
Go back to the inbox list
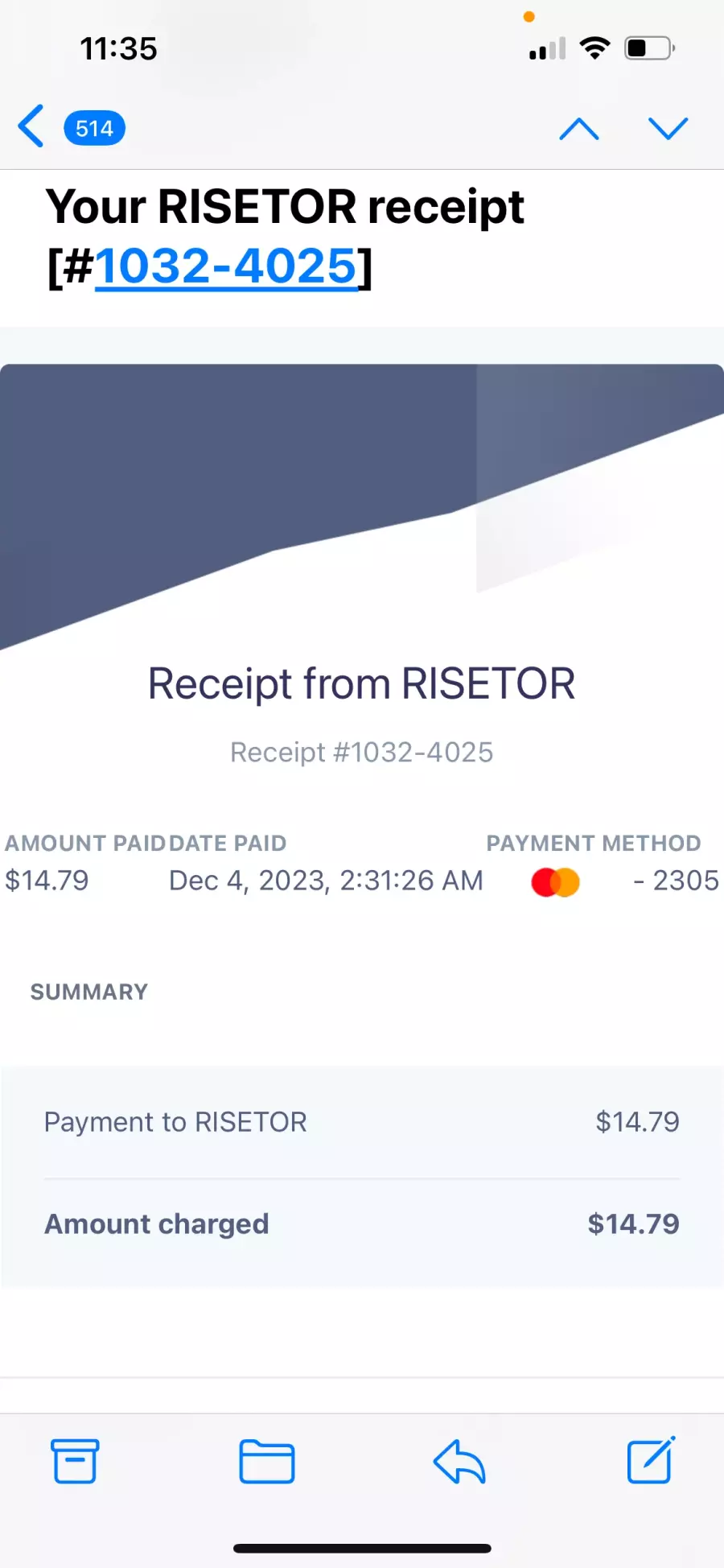[x=32, y=127]
